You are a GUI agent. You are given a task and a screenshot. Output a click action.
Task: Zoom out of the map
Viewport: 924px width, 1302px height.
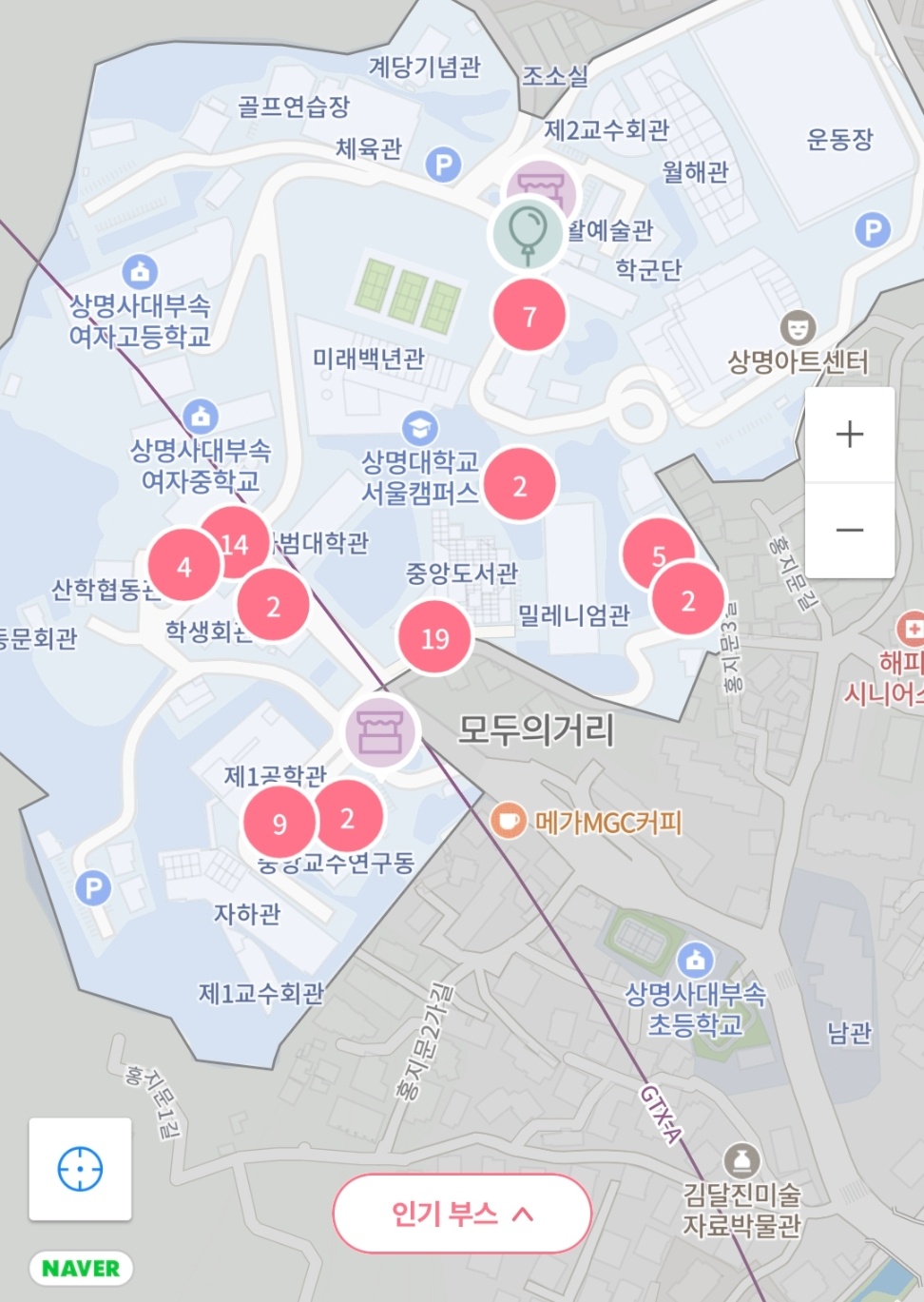(x=849, y=530)
